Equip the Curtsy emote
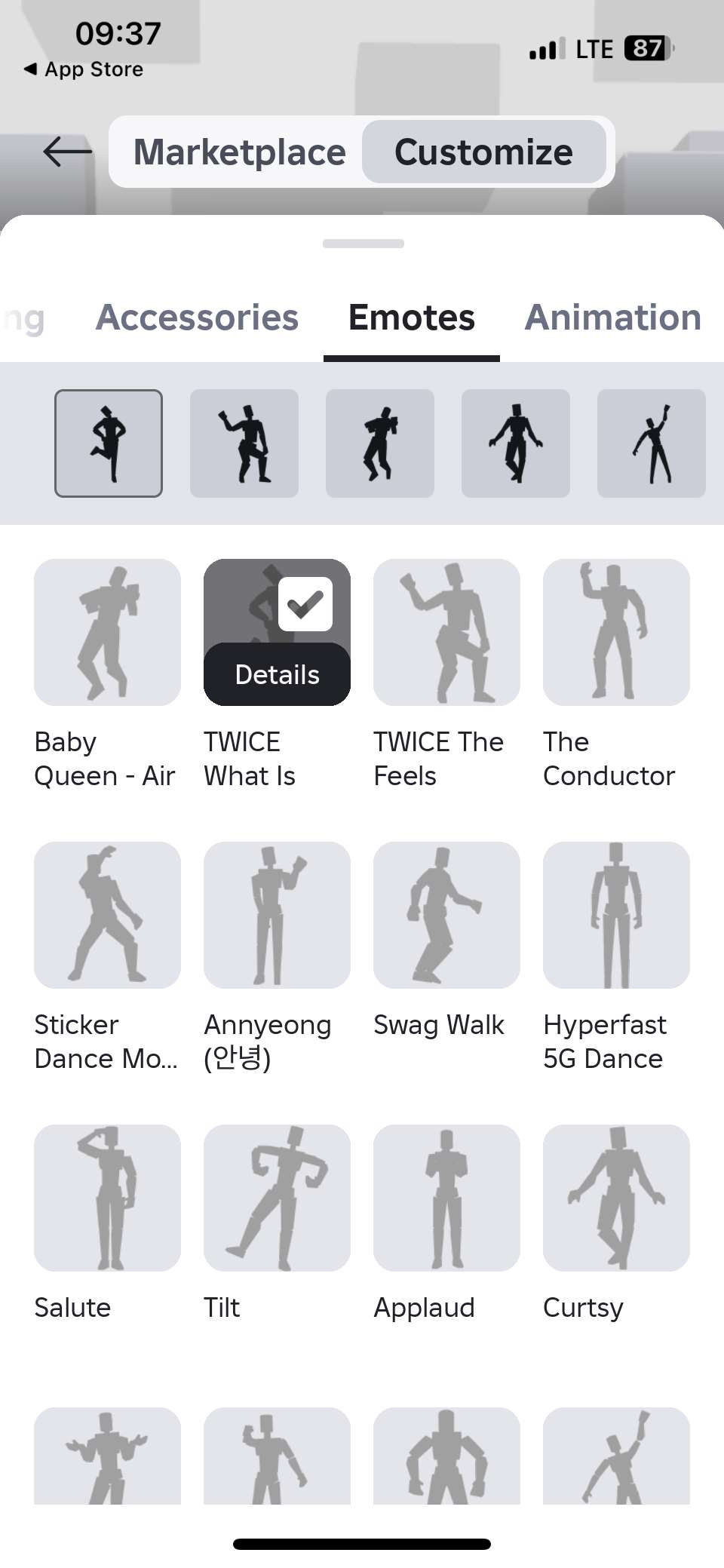The image size is (724, 1568). [x=616, y=1198]
